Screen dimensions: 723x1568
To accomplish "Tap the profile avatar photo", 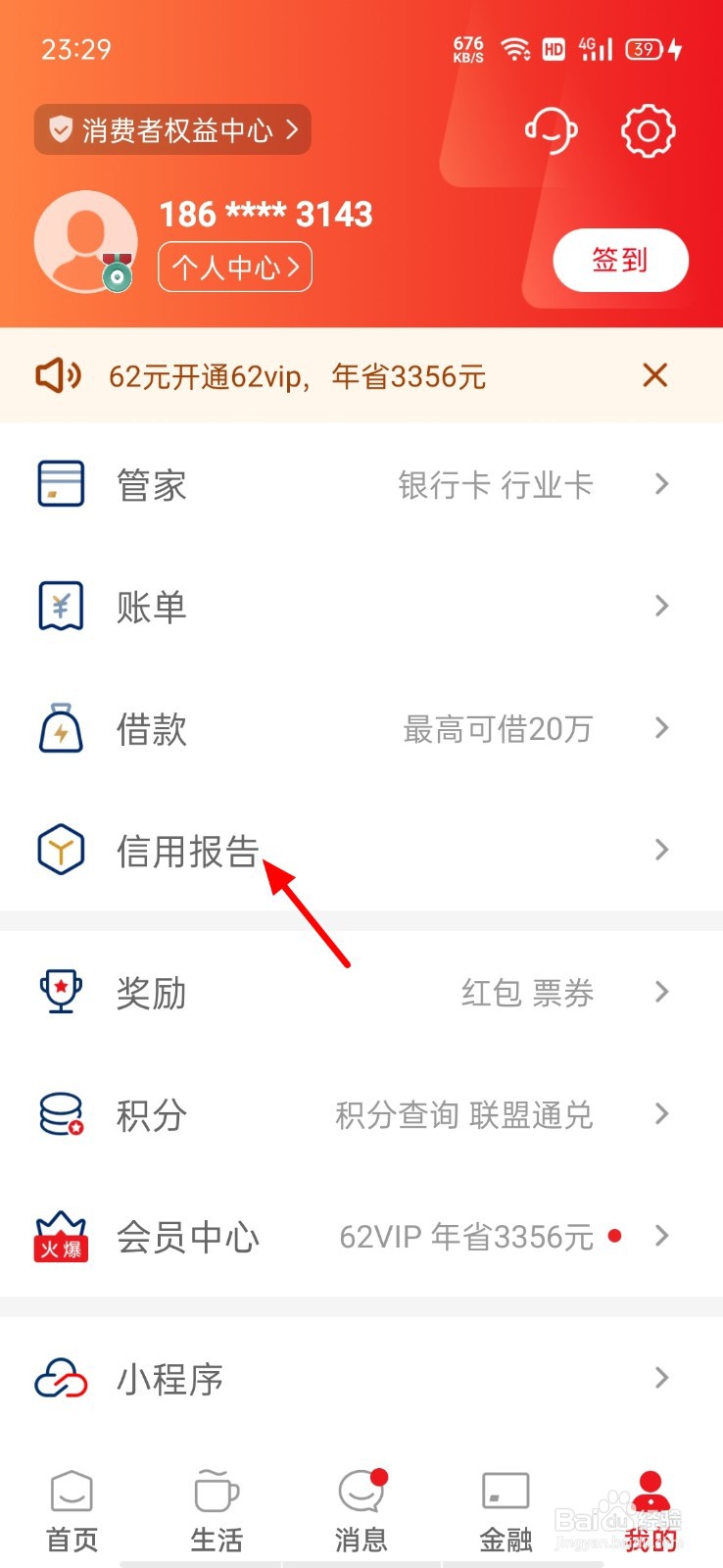I will pyautogui.click(x=85, y=240).
